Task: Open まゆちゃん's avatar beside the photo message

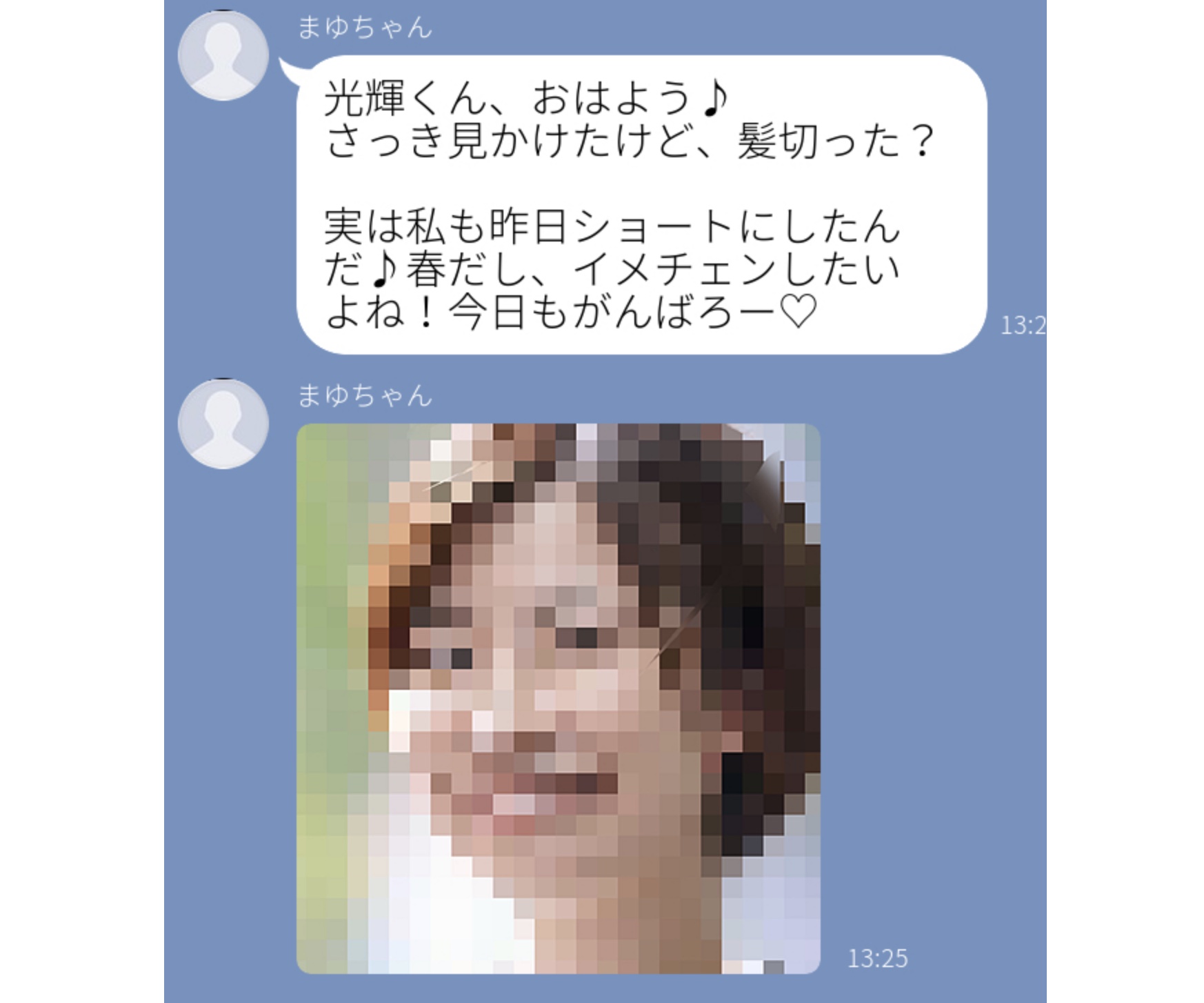Action: [x=223, y=424]
